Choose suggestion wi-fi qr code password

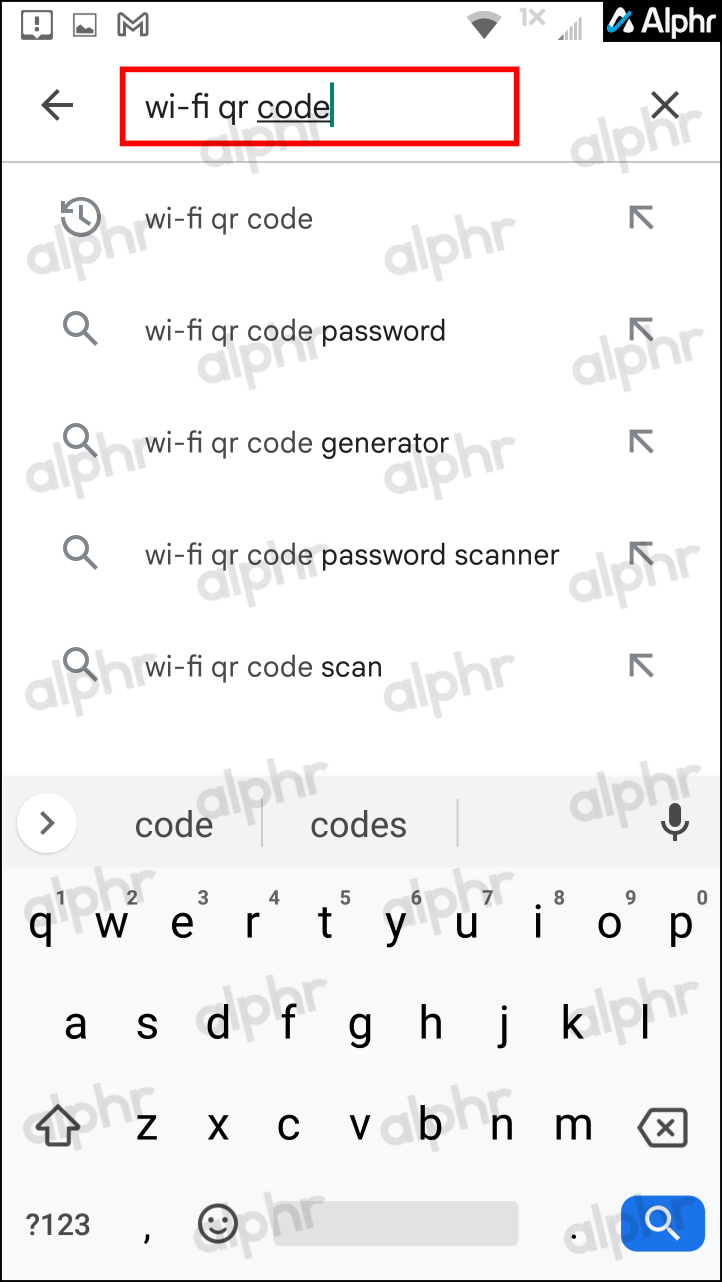pyautogui.click(x=360, y=330)
